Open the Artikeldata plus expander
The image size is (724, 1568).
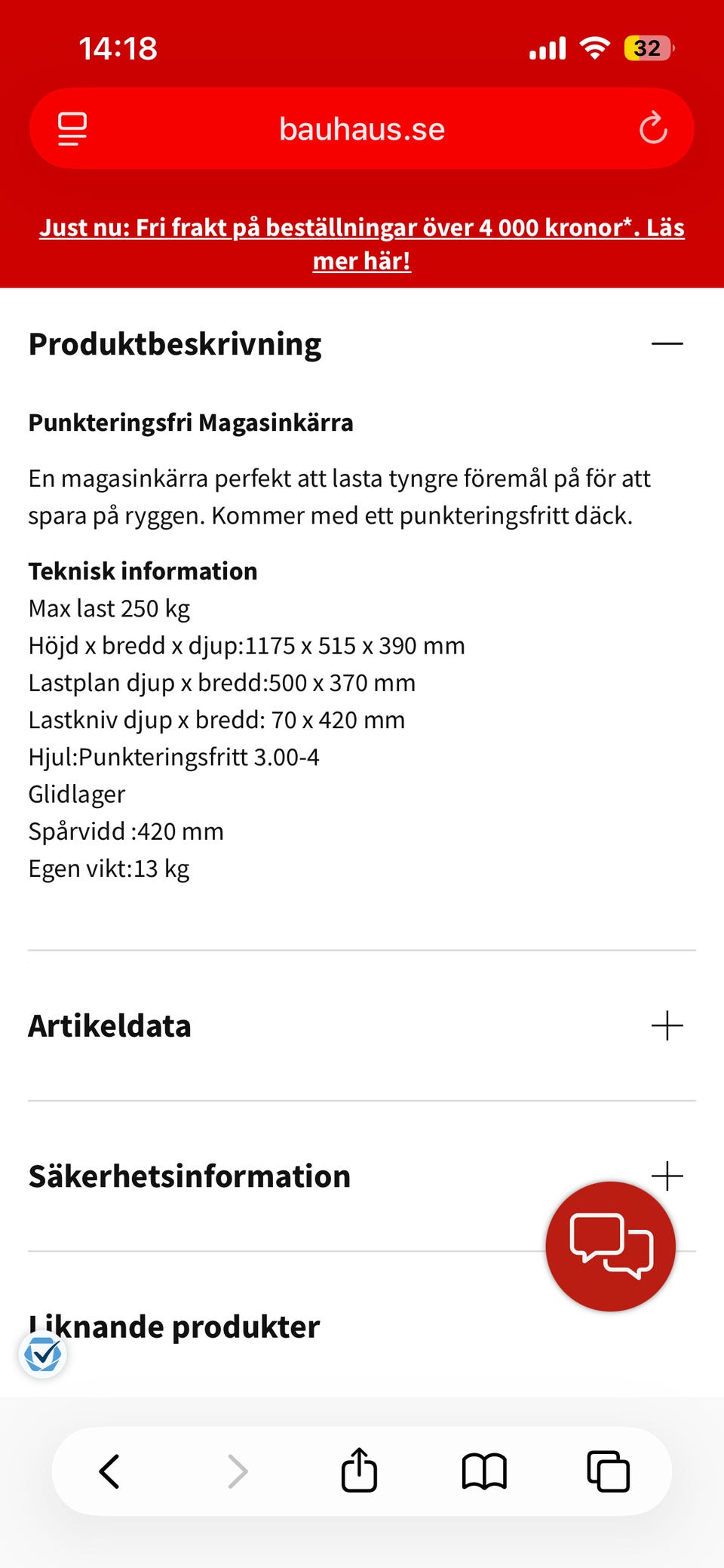point(667,1025)
